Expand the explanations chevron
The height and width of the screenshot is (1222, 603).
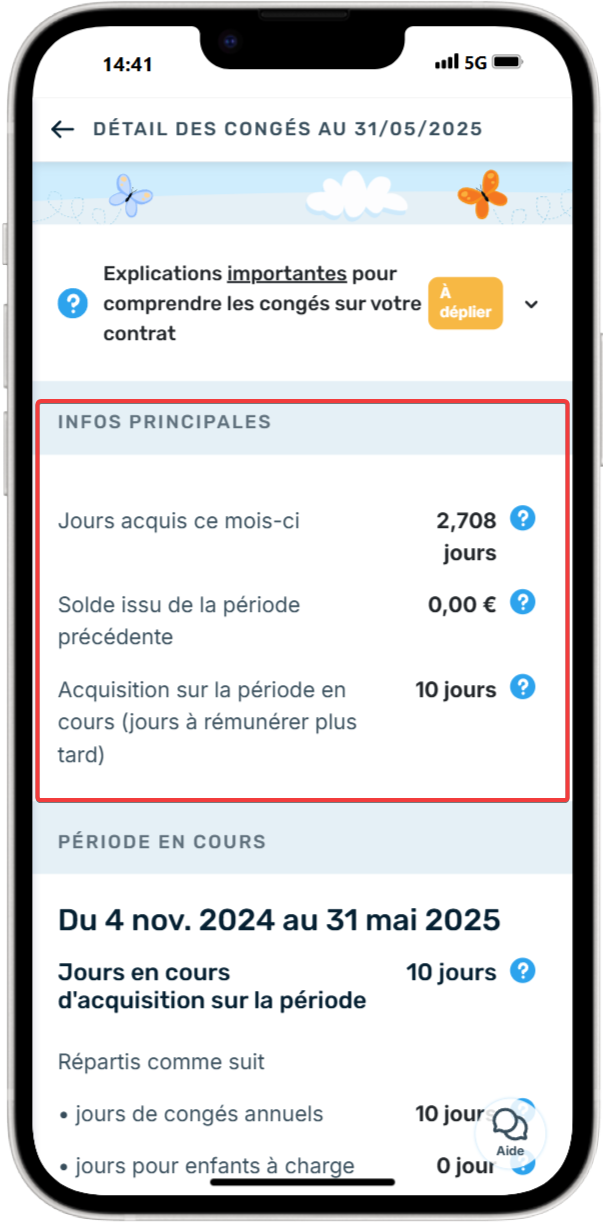531,304
